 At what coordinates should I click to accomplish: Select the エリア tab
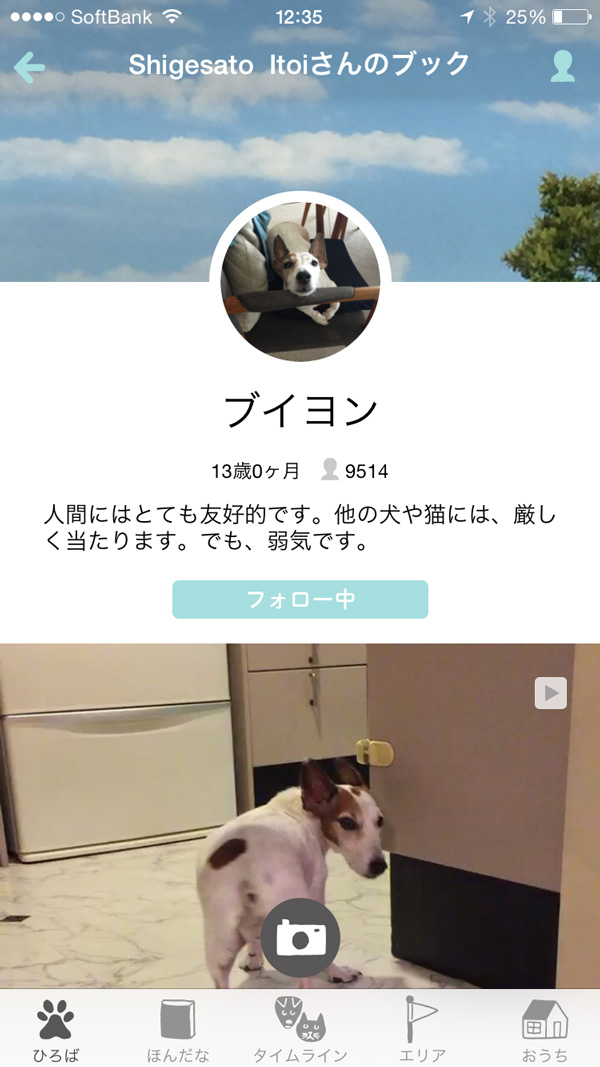tap(422, 1029)
